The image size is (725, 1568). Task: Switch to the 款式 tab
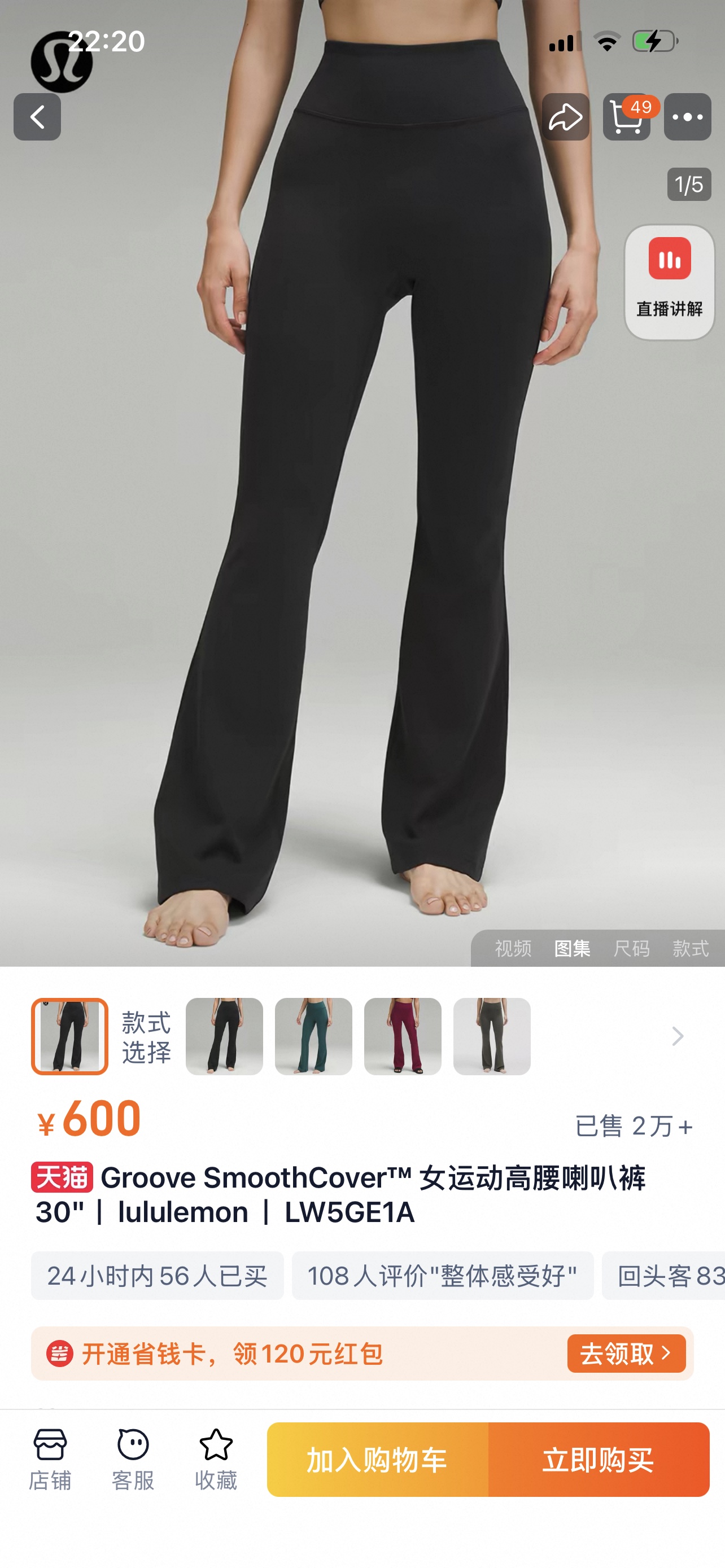click(691, 948)
